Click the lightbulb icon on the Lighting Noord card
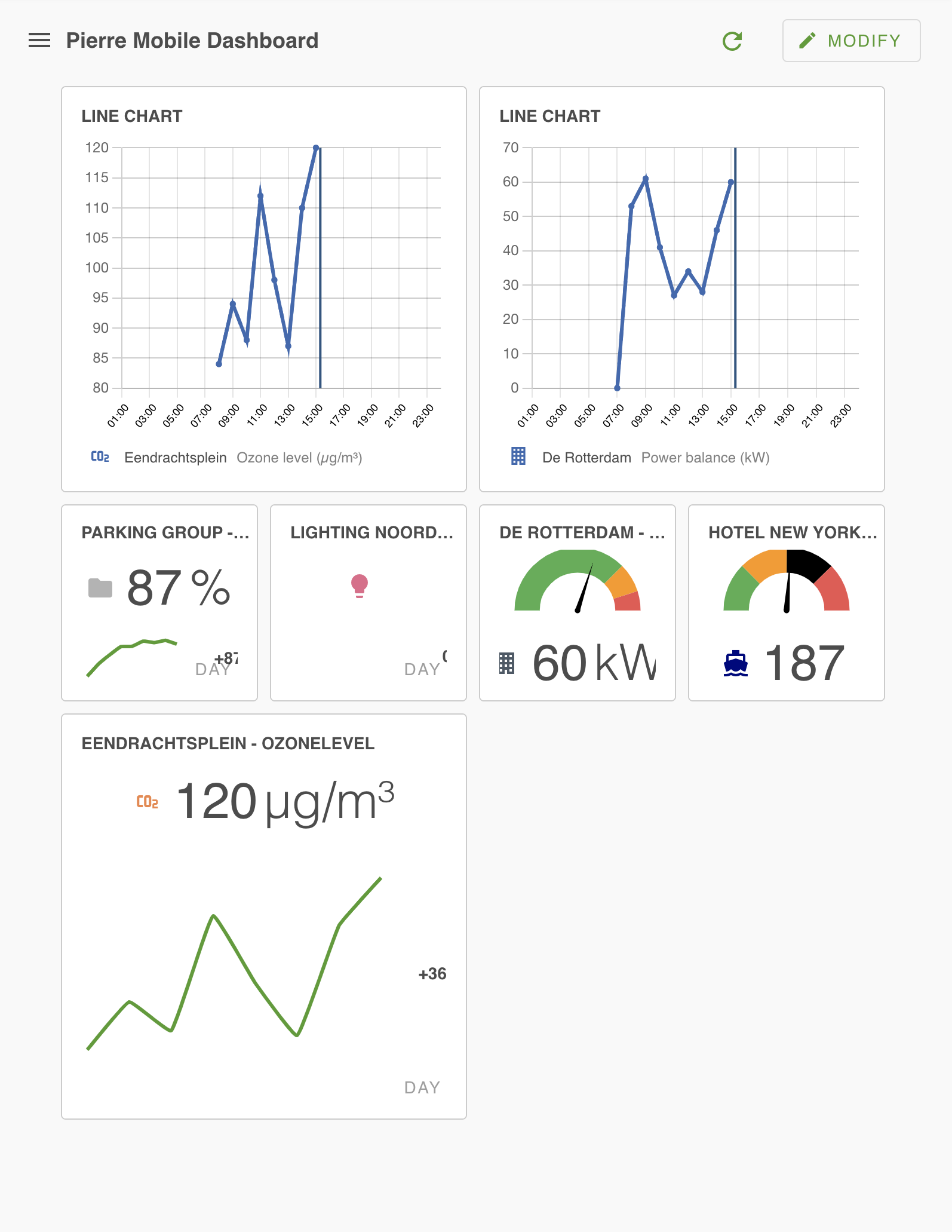Viewport: 952px width, 1232px height. tap(358, 586)
